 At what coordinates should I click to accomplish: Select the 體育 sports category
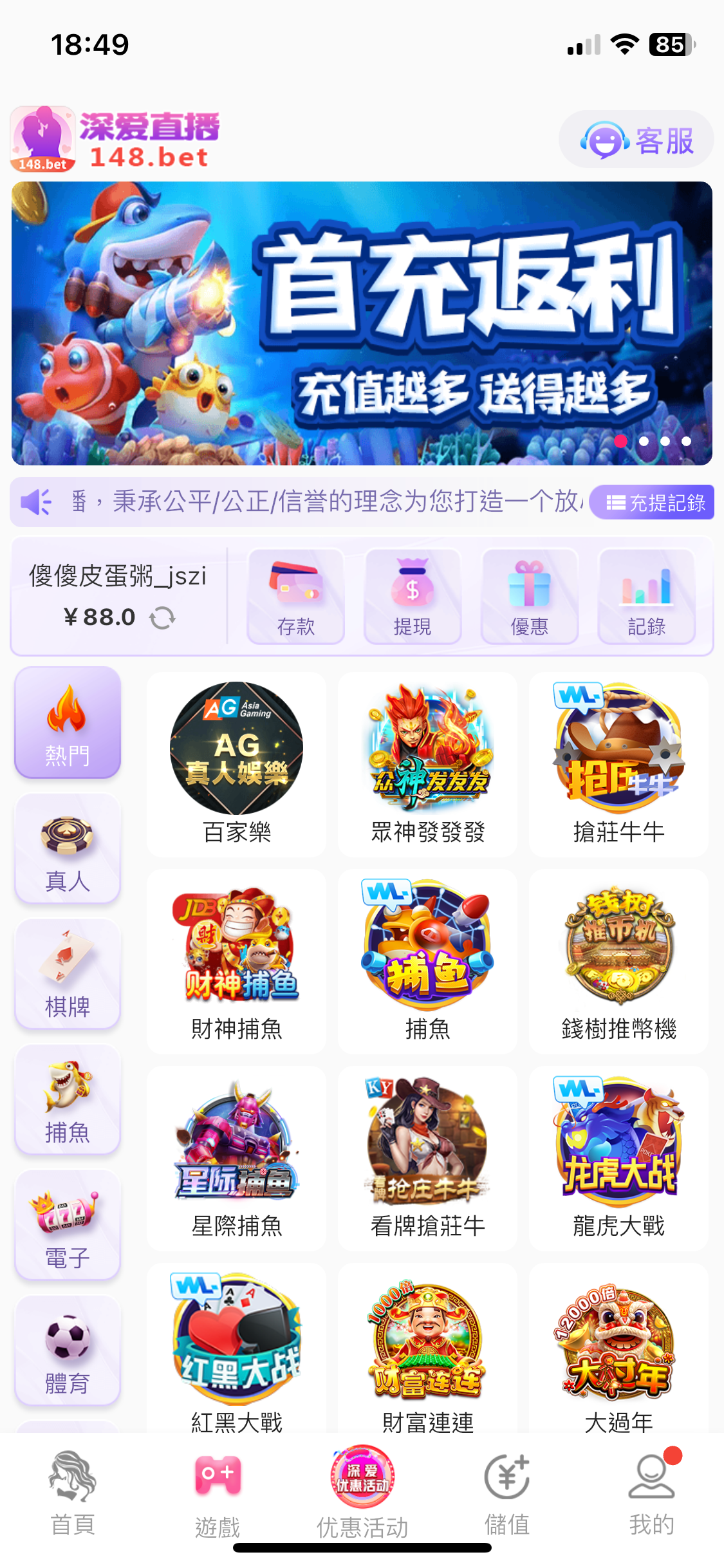(68, 1350)
